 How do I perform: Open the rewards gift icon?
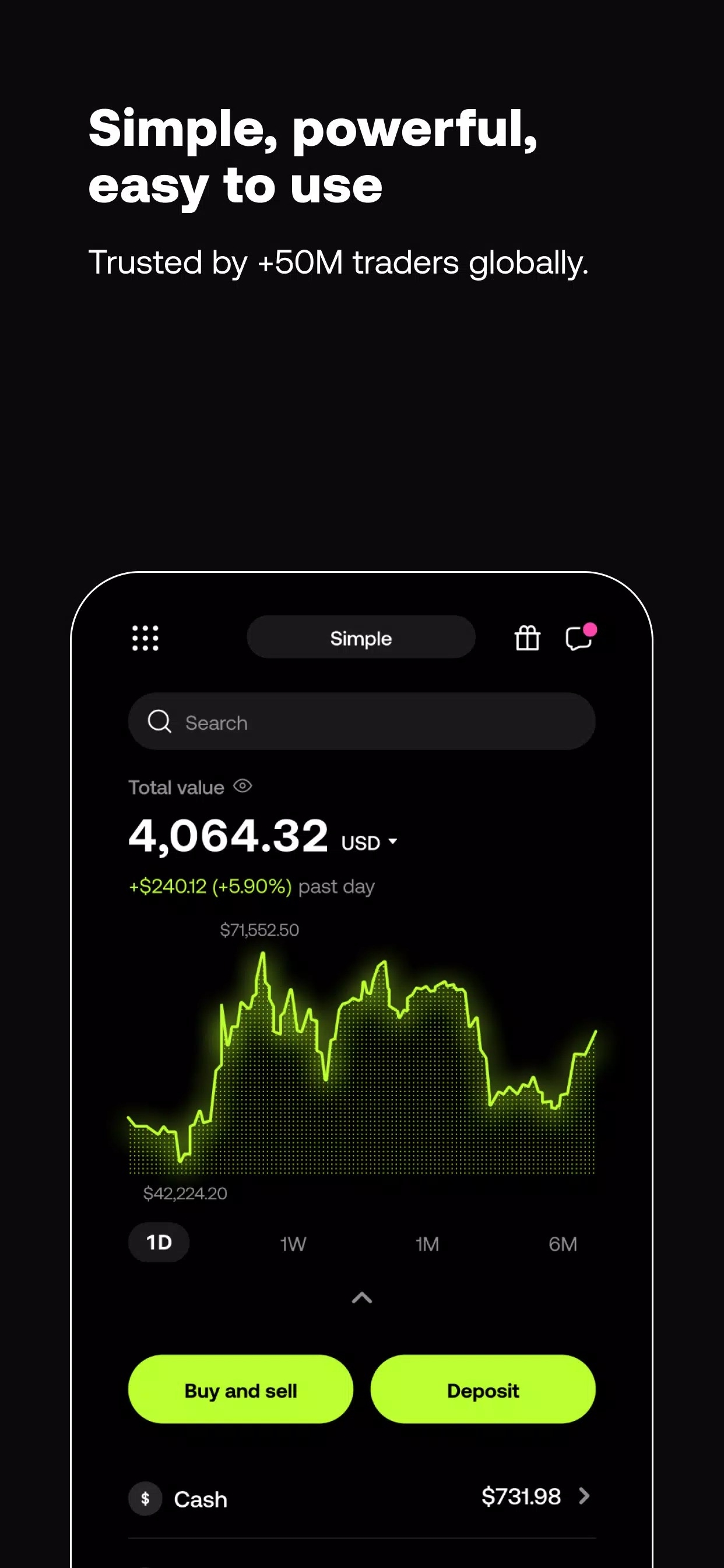pyautogui.click(x=527, y=638)
